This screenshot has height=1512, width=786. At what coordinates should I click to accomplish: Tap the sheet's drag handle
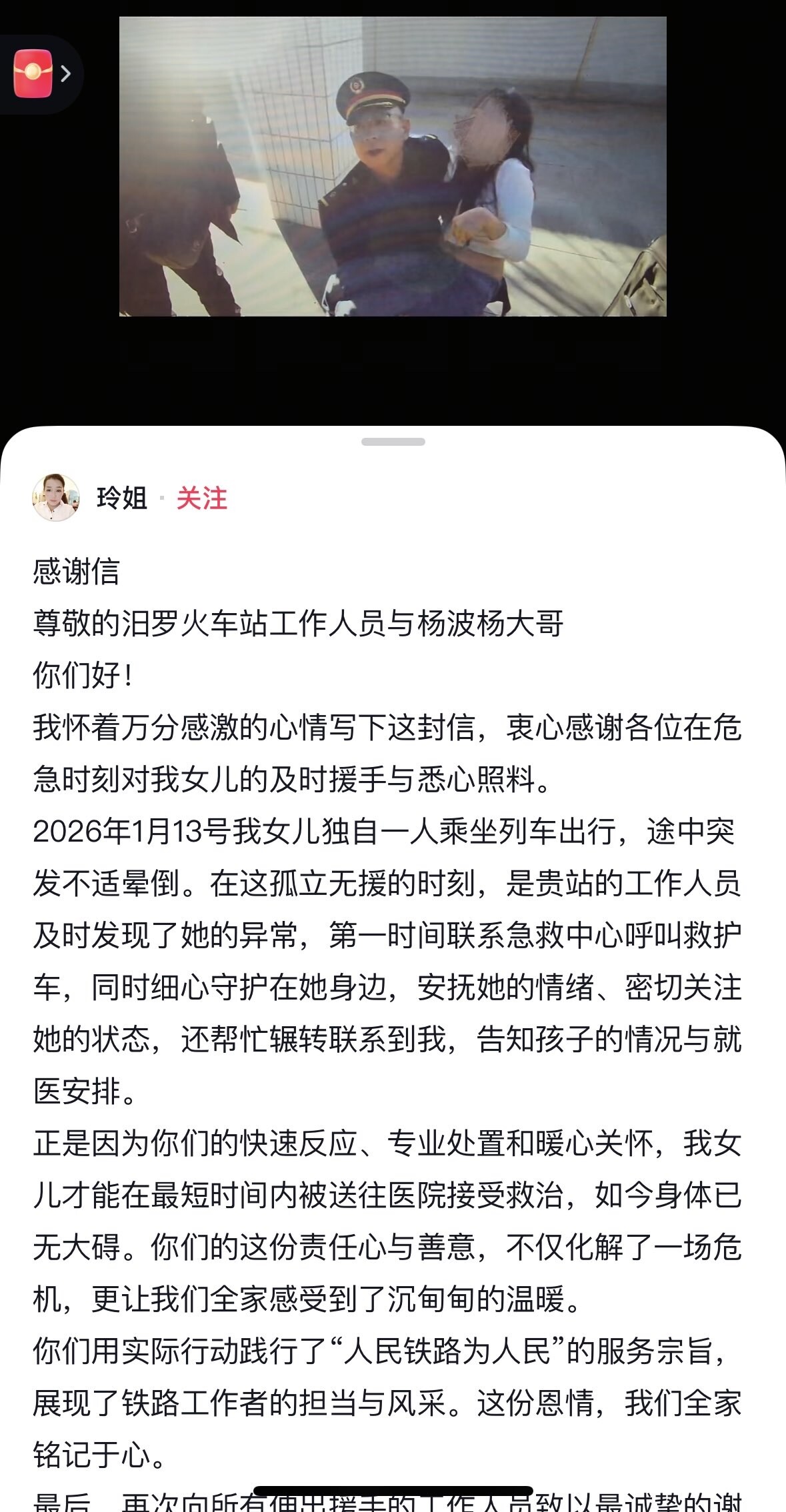pos(393,442)
